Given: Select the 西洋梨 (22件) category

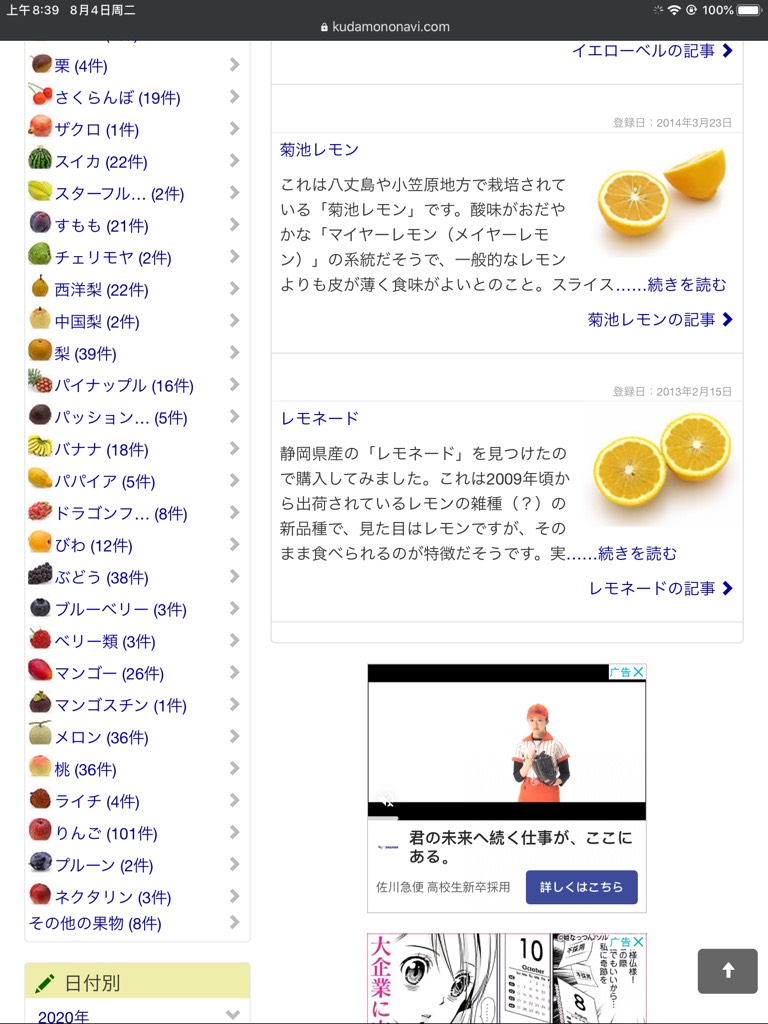Looking at the screenshot, I should [101, 290].
